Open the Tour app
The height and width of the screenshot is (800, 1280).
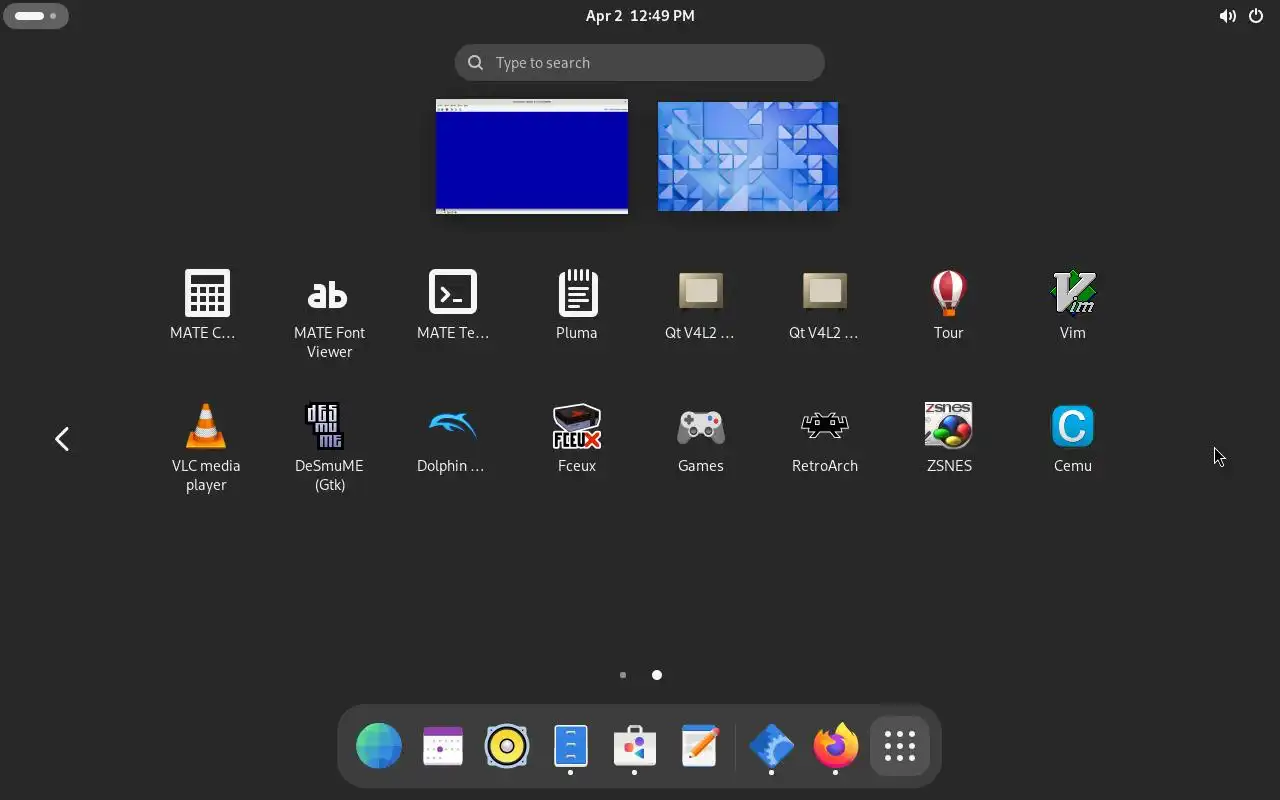pyautogui.click(x=948, y=294)
